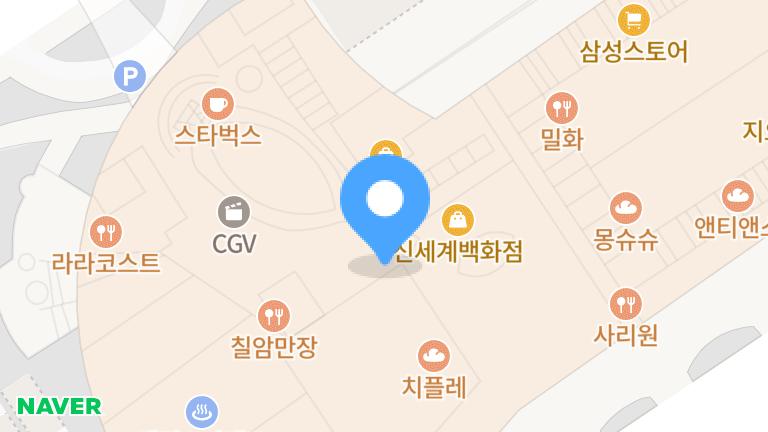Tap the parking lot P marker
Image resolution: width=768 pixels, height=432 pixels.
129,75
